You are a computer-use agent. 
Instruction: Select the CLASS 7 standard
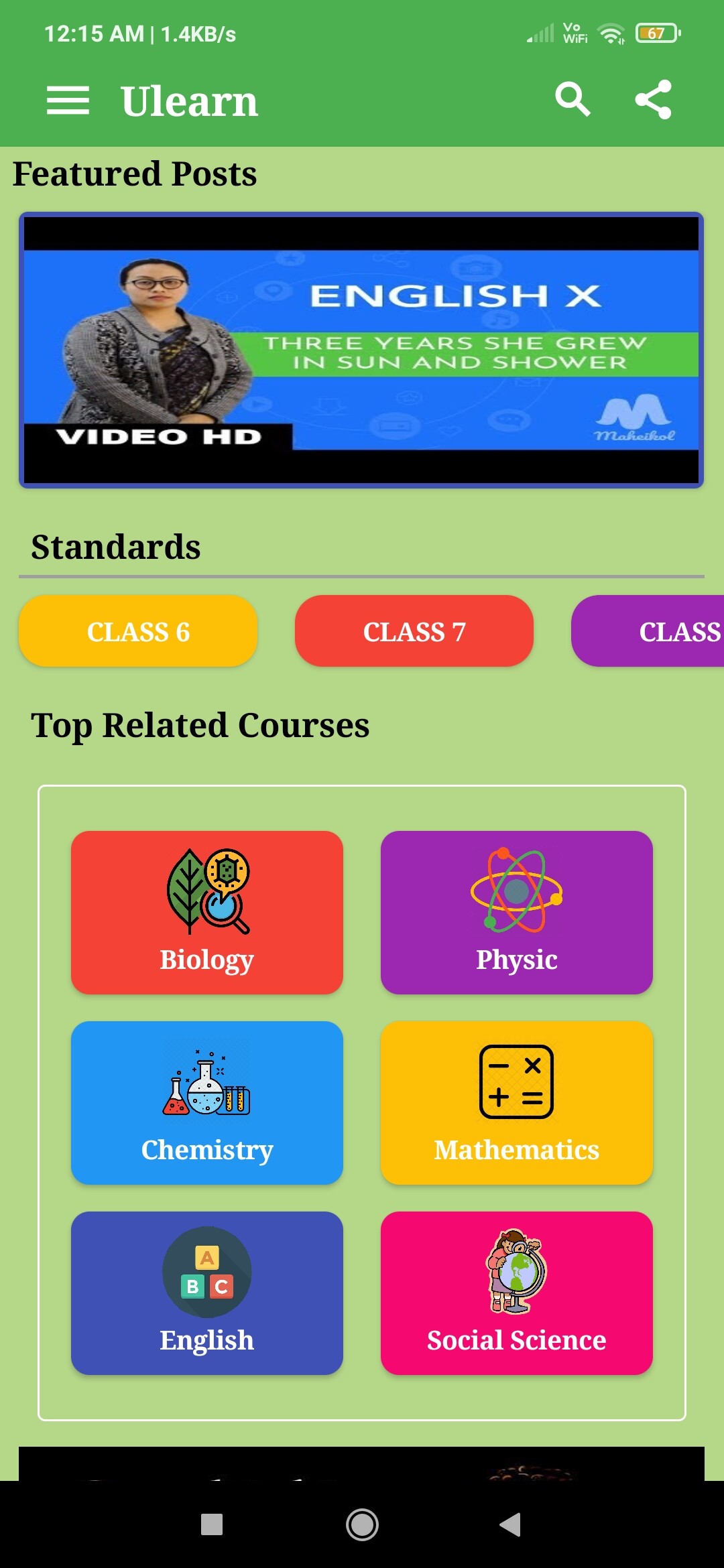pyautogui.click(x=414, y=631)
